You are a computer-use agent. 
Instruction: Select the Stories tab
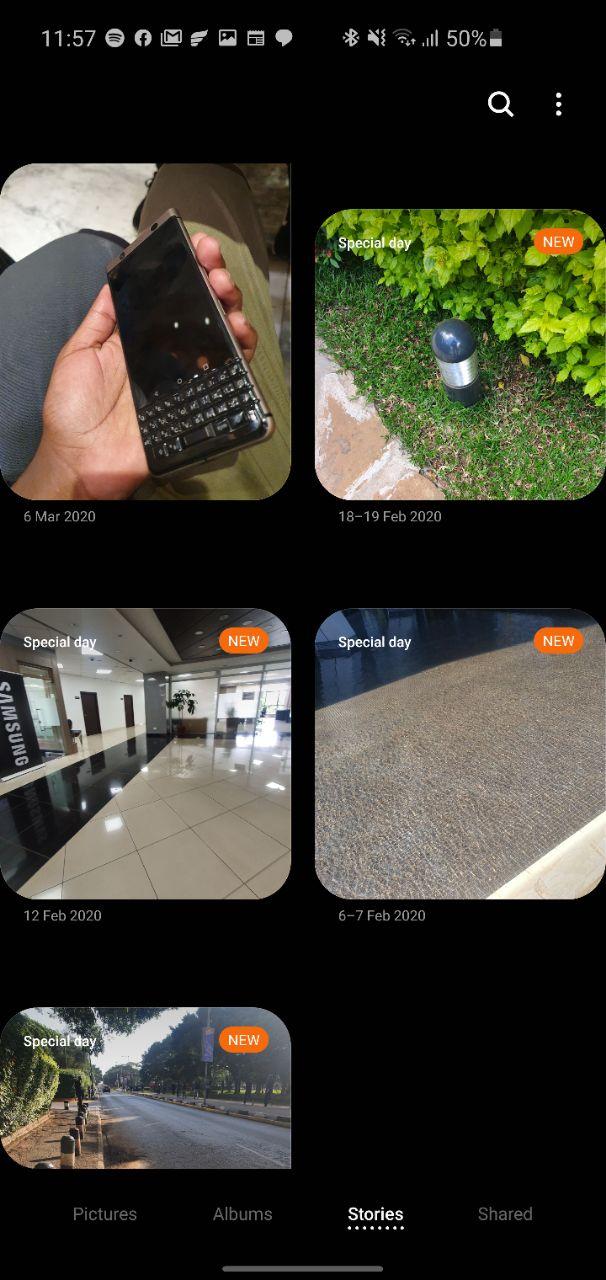(x=376, y=1215)
